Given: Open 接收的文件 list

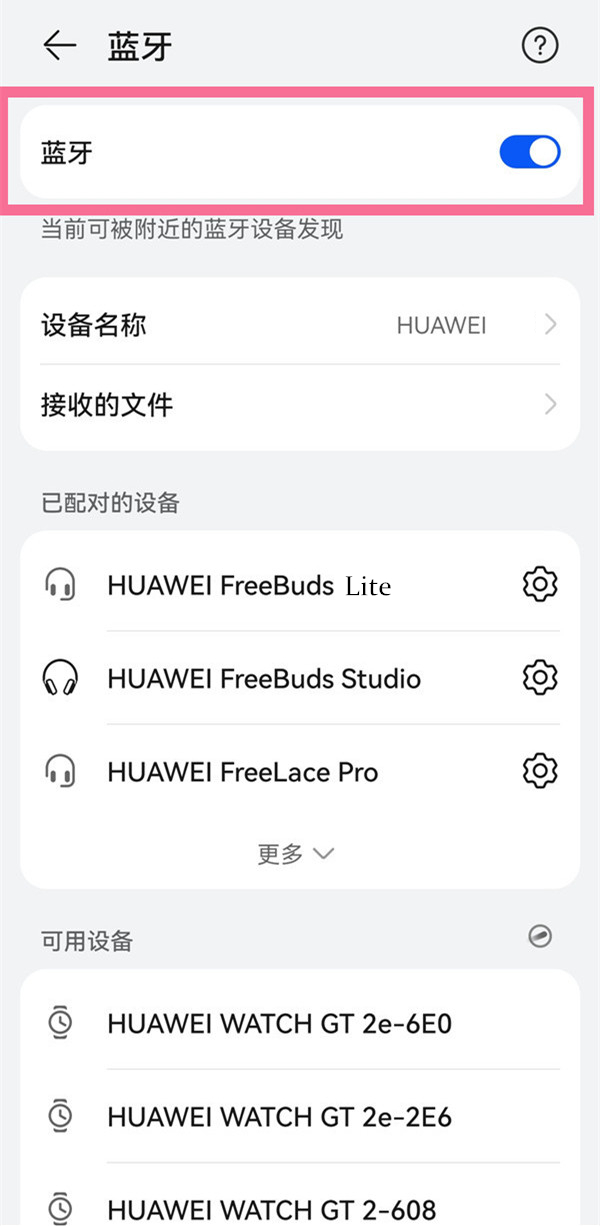Looking at the screenshot, I should 300,405.
